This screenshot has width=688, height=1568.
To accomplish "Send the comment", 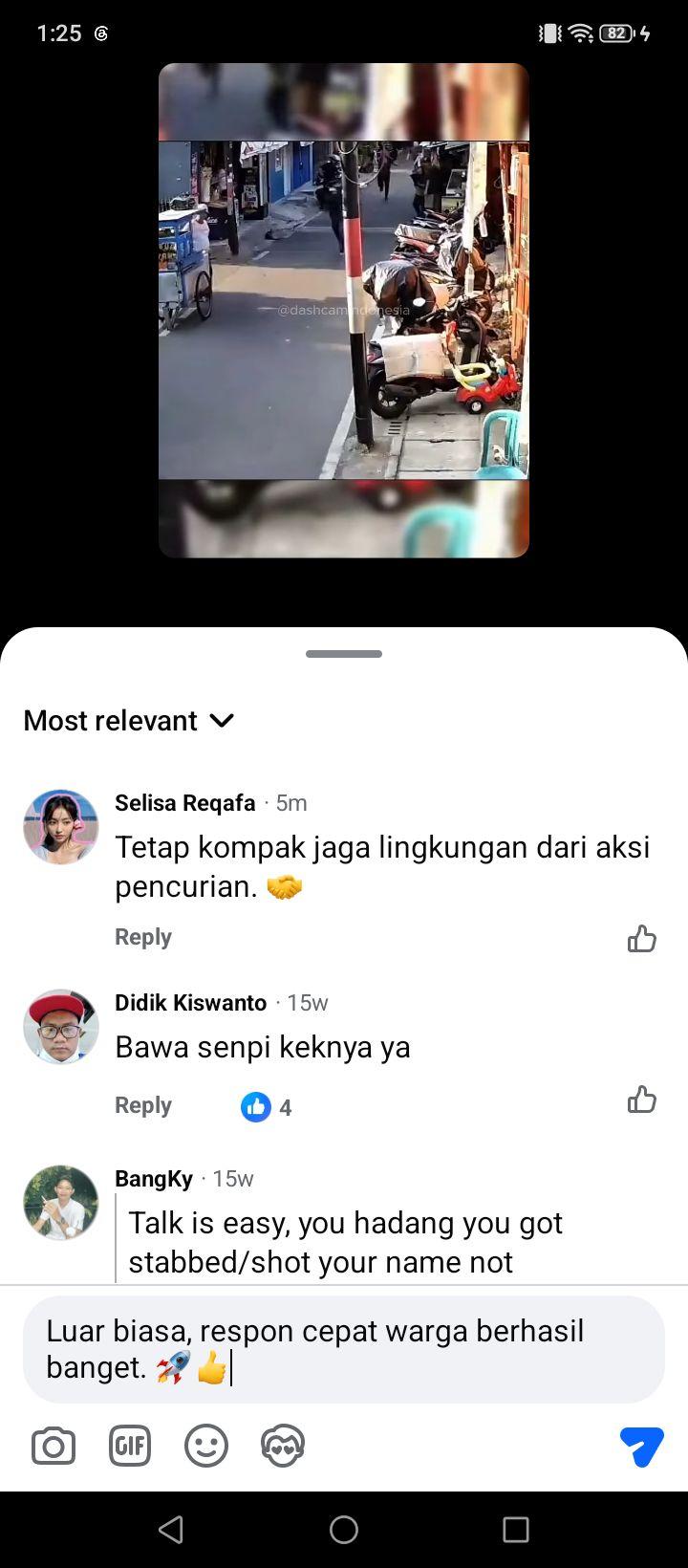I will point(641,1447).
